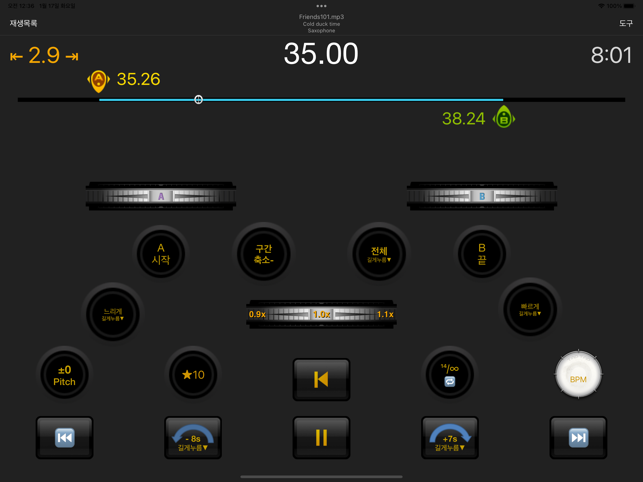Pause the playback
Image resolution: width=643 pixels, height=482 pixels.
(321, 438)
